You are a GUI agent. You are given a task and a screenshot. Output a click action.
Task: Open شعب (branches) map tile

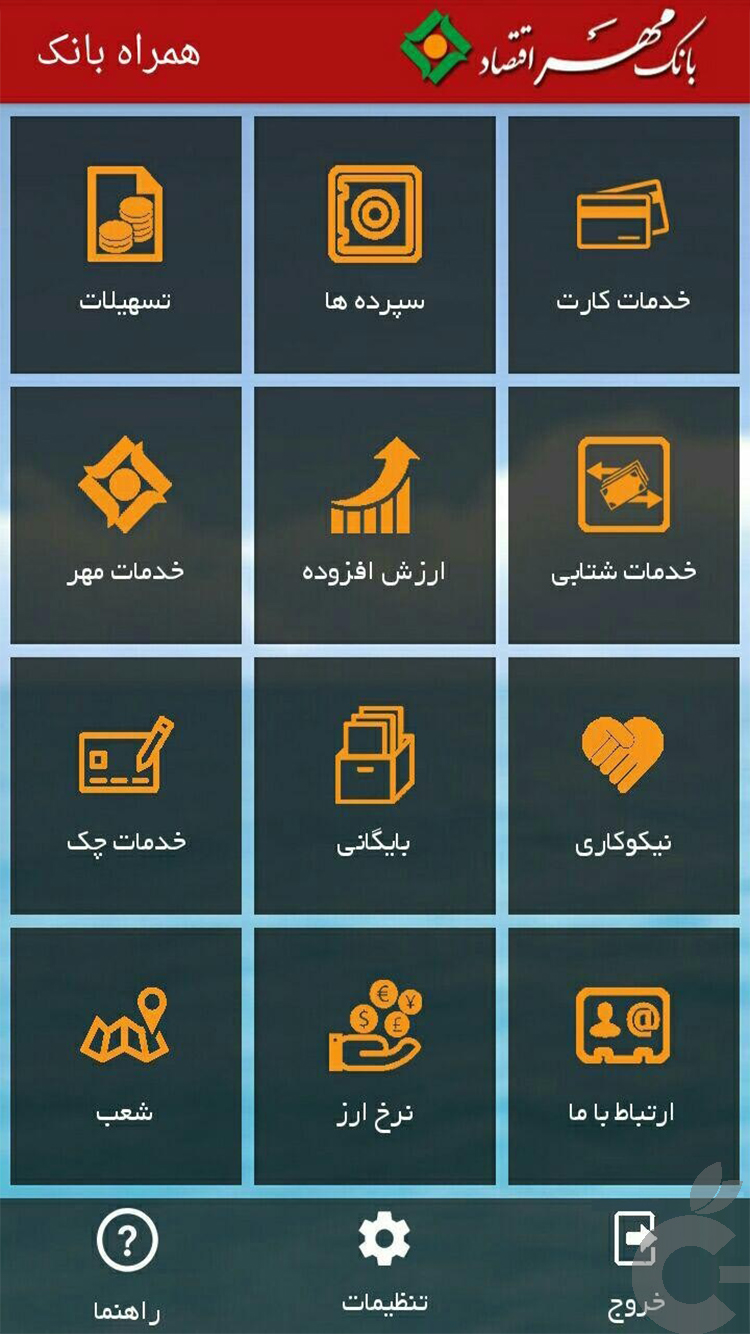coord(126,1056)
